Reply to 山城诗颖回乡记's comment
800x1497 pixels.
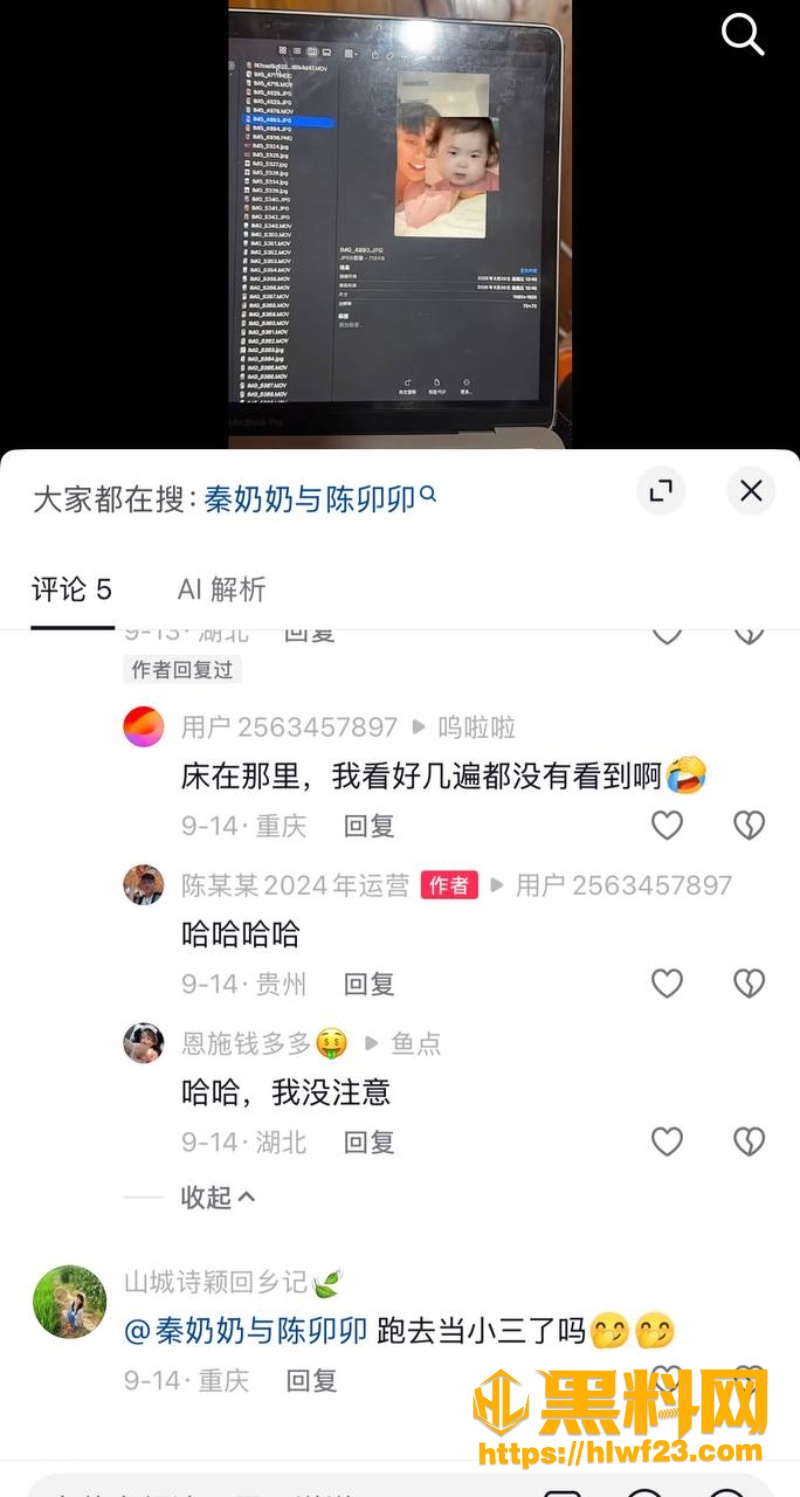point(311,1381)
